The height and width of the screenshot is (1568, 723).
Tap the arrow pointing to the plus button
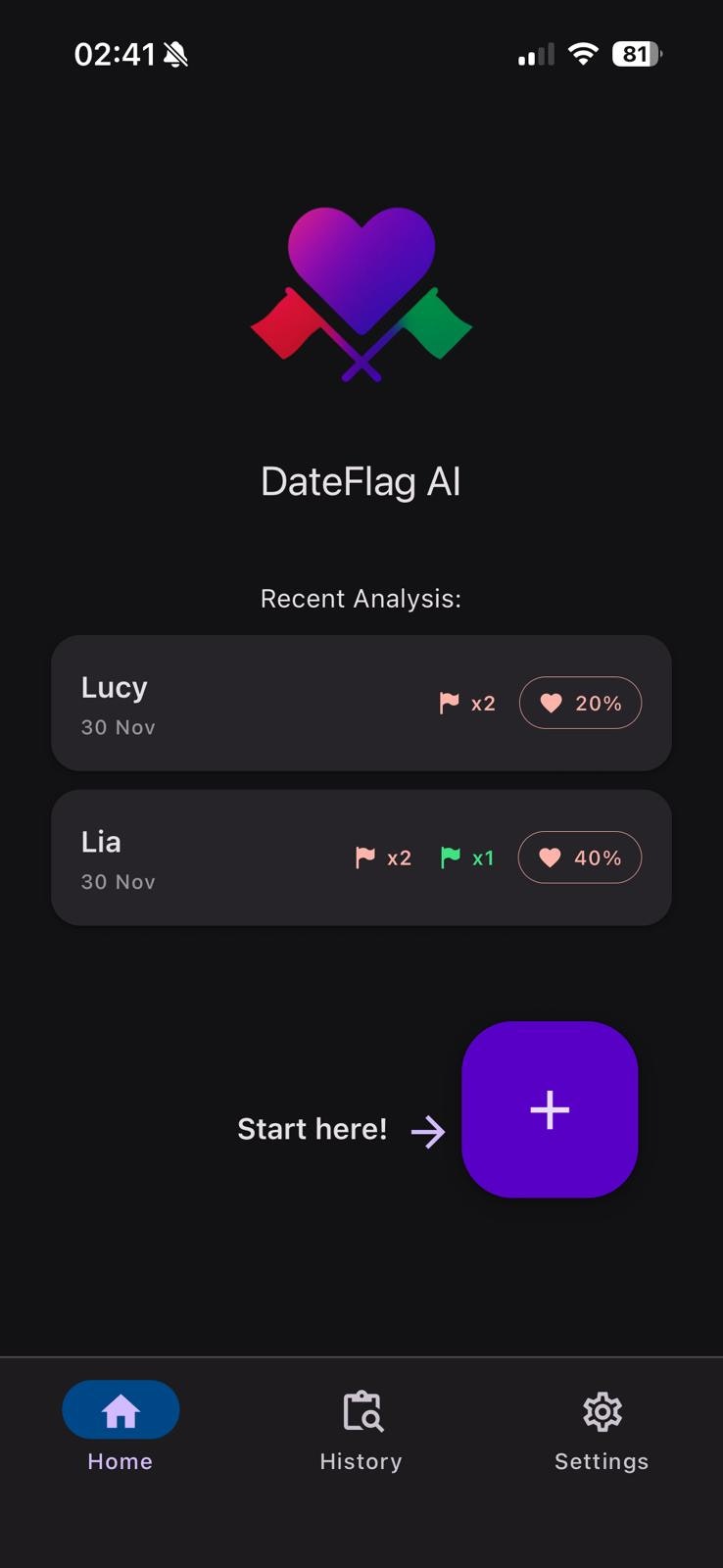coord(427,1129)
